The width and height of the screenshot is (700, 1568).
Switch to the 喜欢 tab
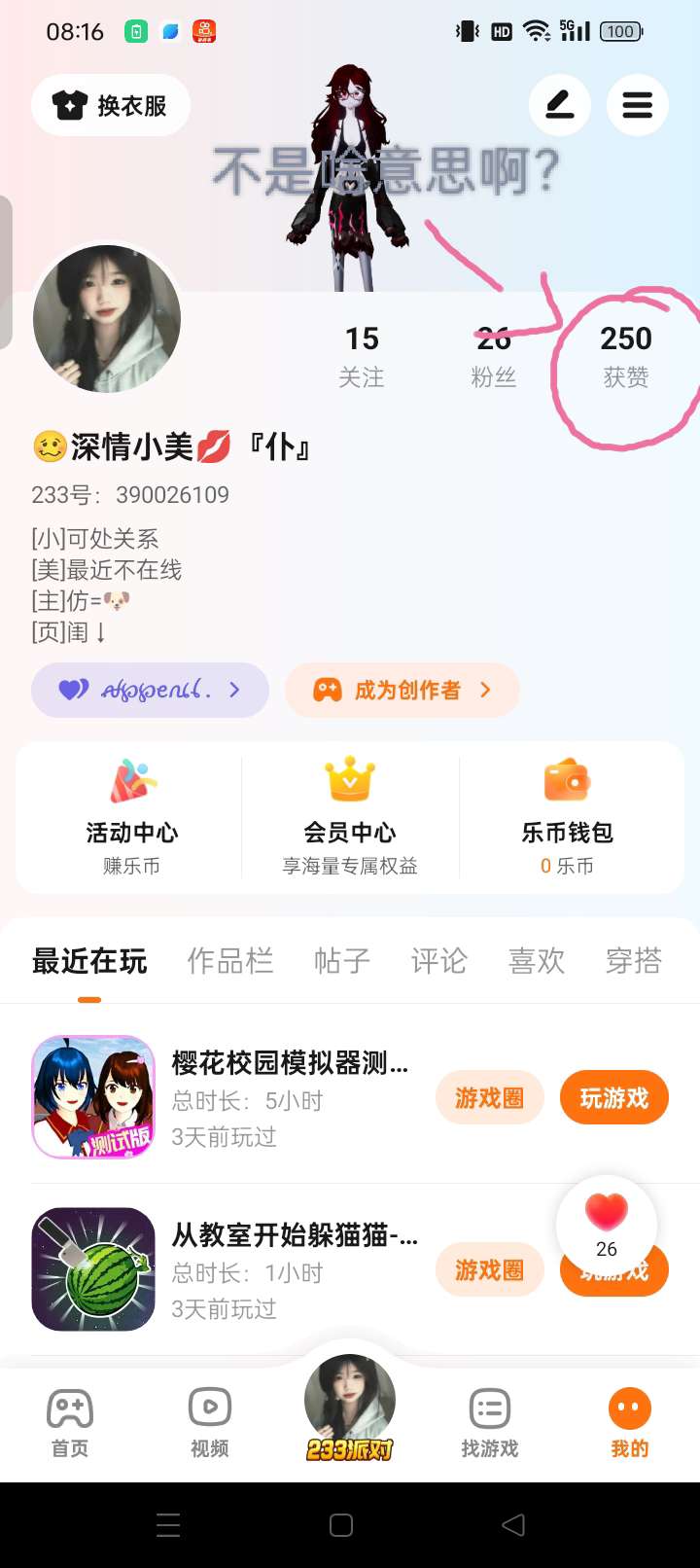537,961
